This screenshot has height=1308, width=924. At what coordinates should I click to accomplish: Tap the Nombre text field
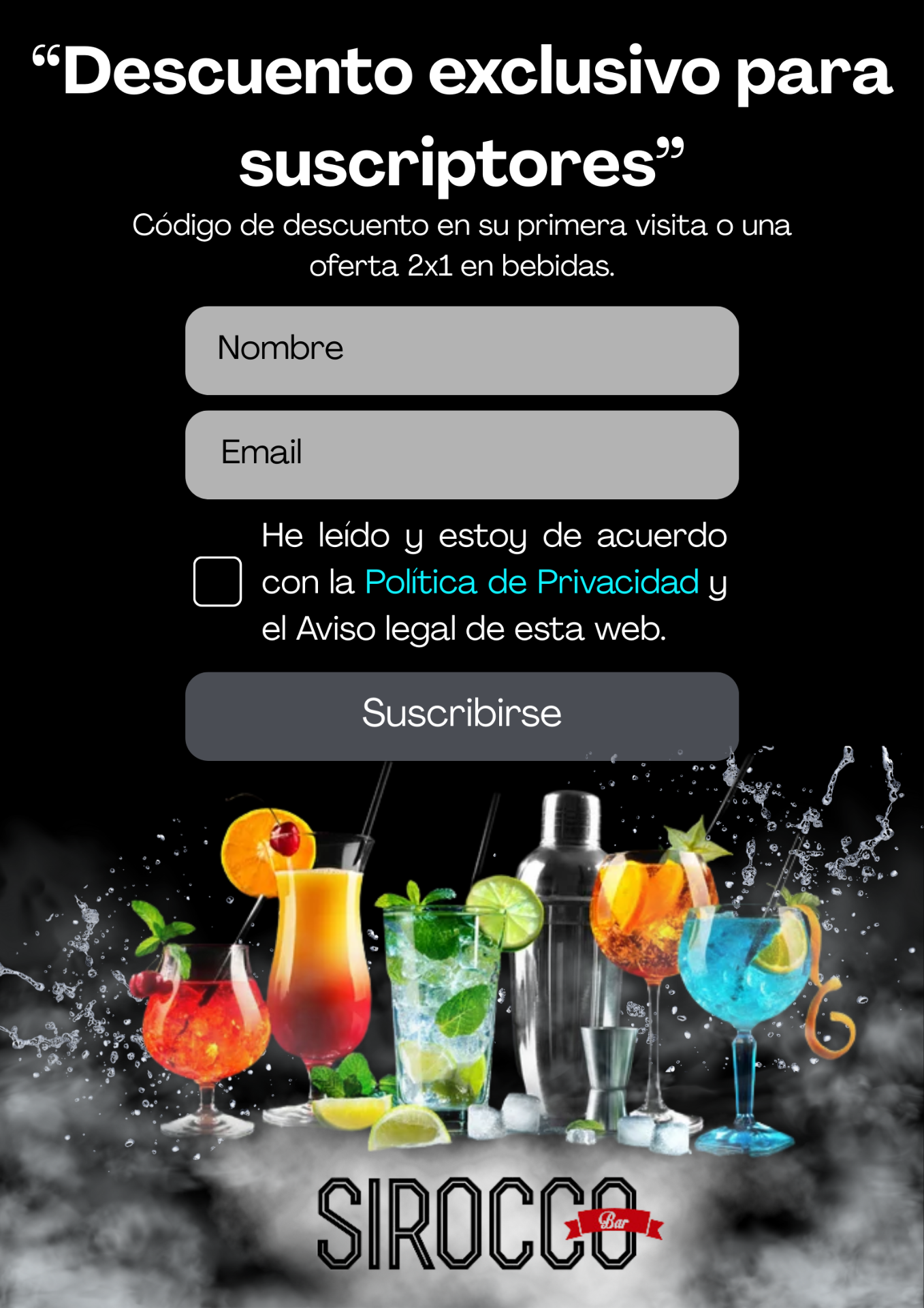(x=462, y=350)
